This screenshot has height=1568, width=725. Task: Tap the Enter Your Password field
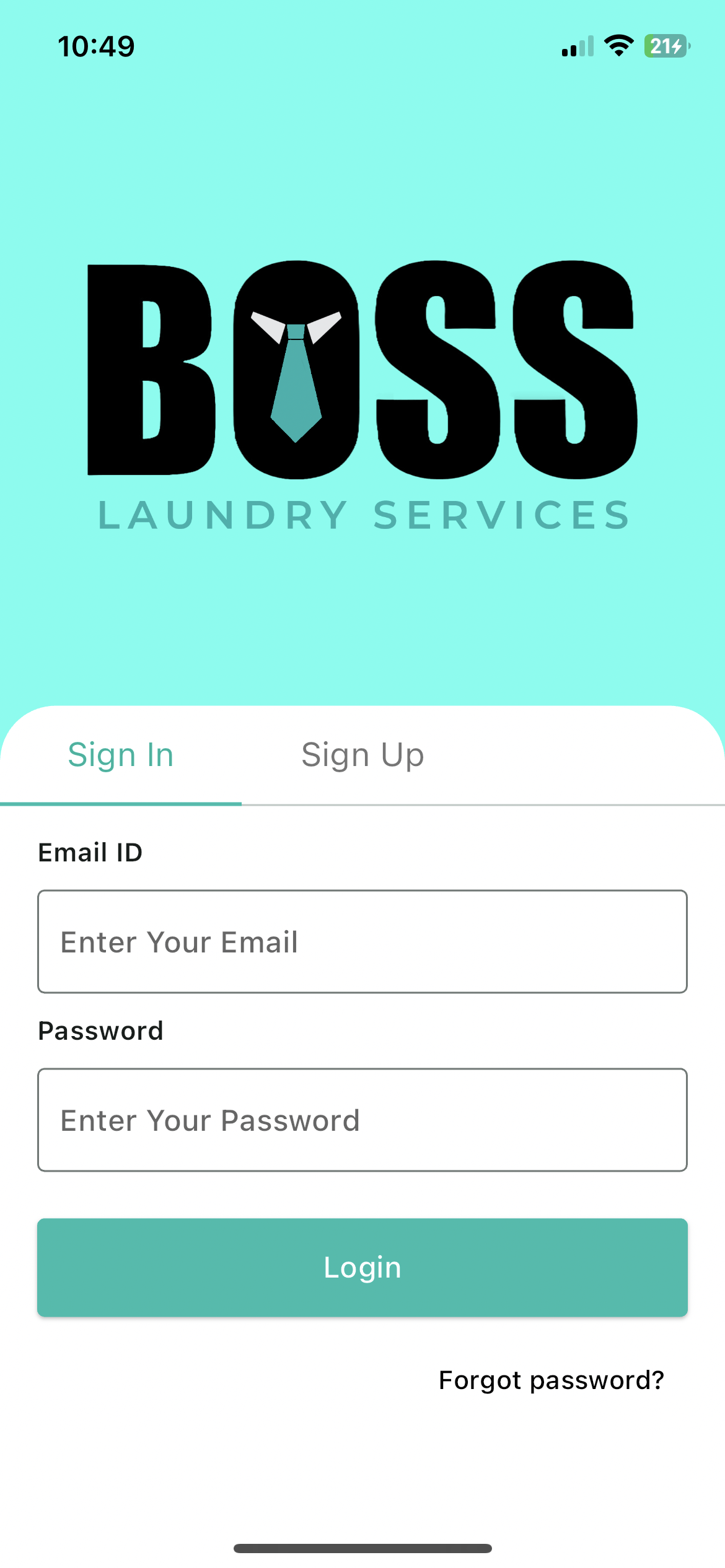[362, 1120]
